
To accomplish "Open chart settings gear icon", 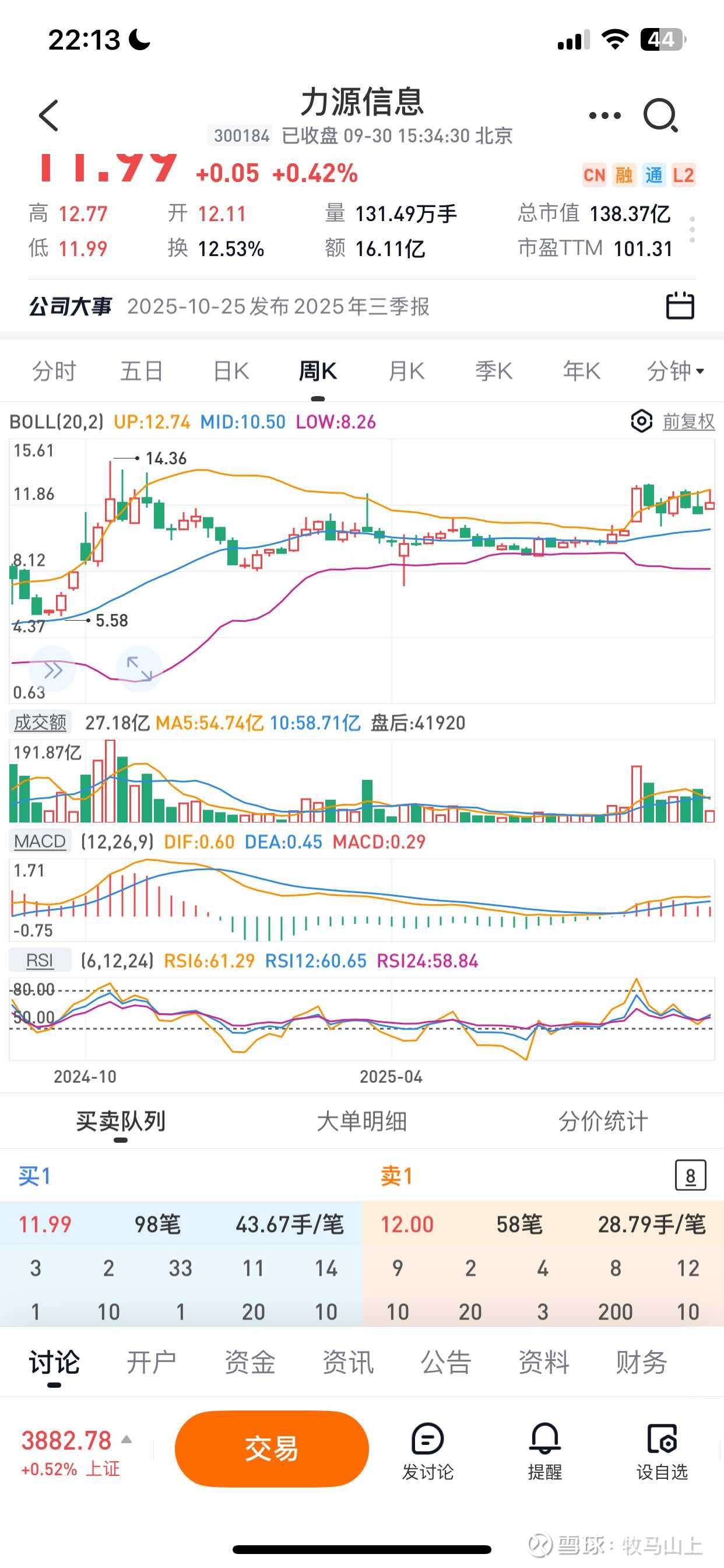I will [641, 421].
